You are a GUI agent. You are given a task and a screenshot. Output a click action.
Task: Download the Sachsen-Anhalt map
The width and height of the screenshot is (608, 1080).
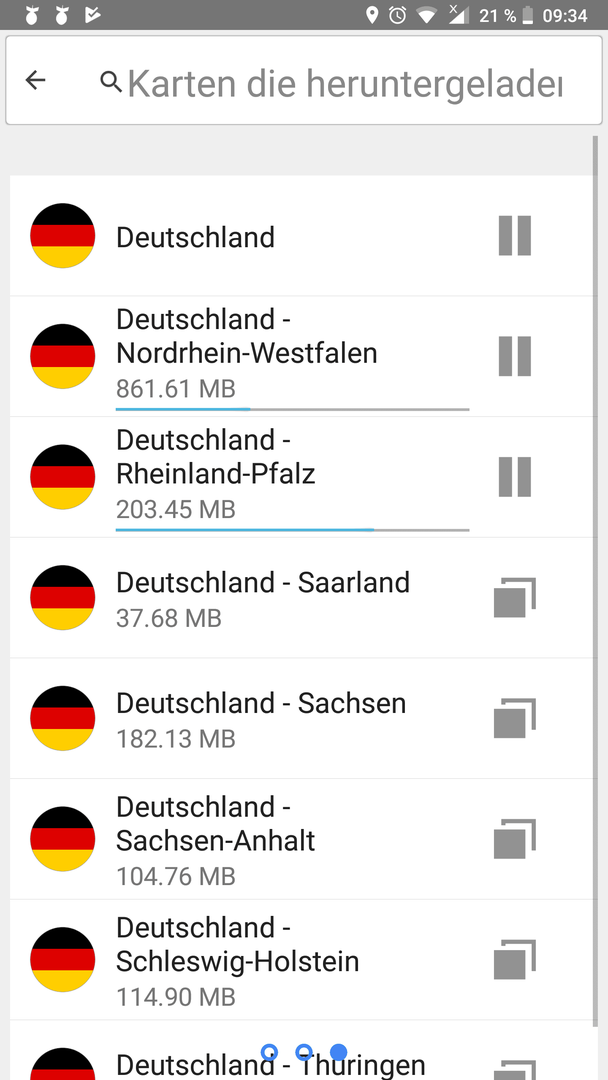point(515,838)
